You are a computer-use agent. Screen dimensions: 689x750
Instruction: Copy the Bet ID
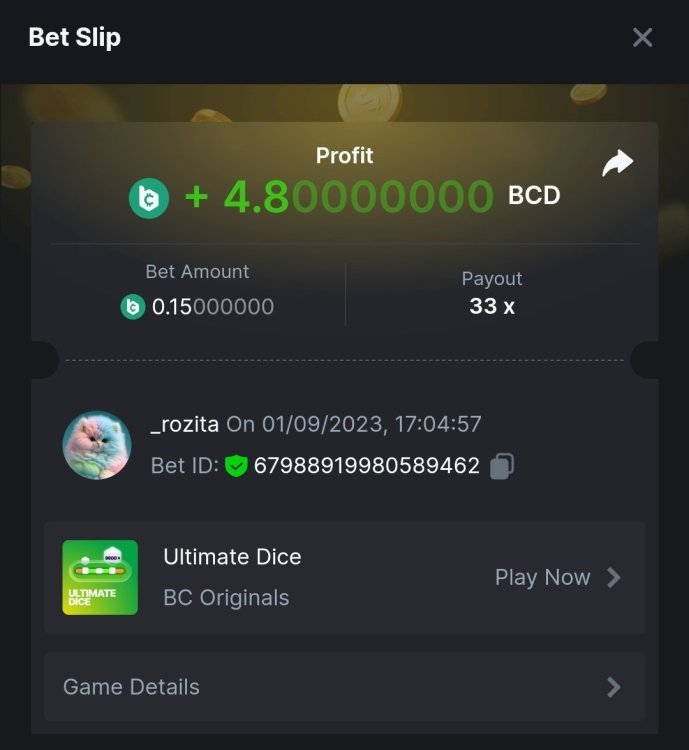coord(503,466)
